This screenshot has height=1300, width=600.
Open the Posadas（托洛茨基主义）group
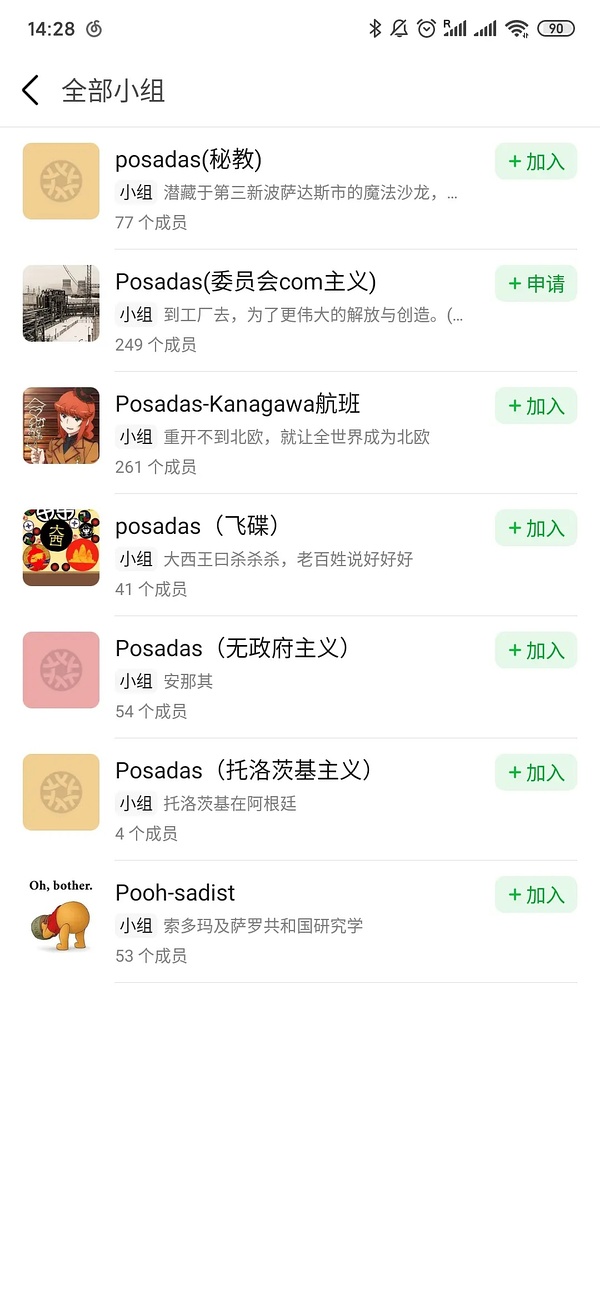[x=243, y=771]
